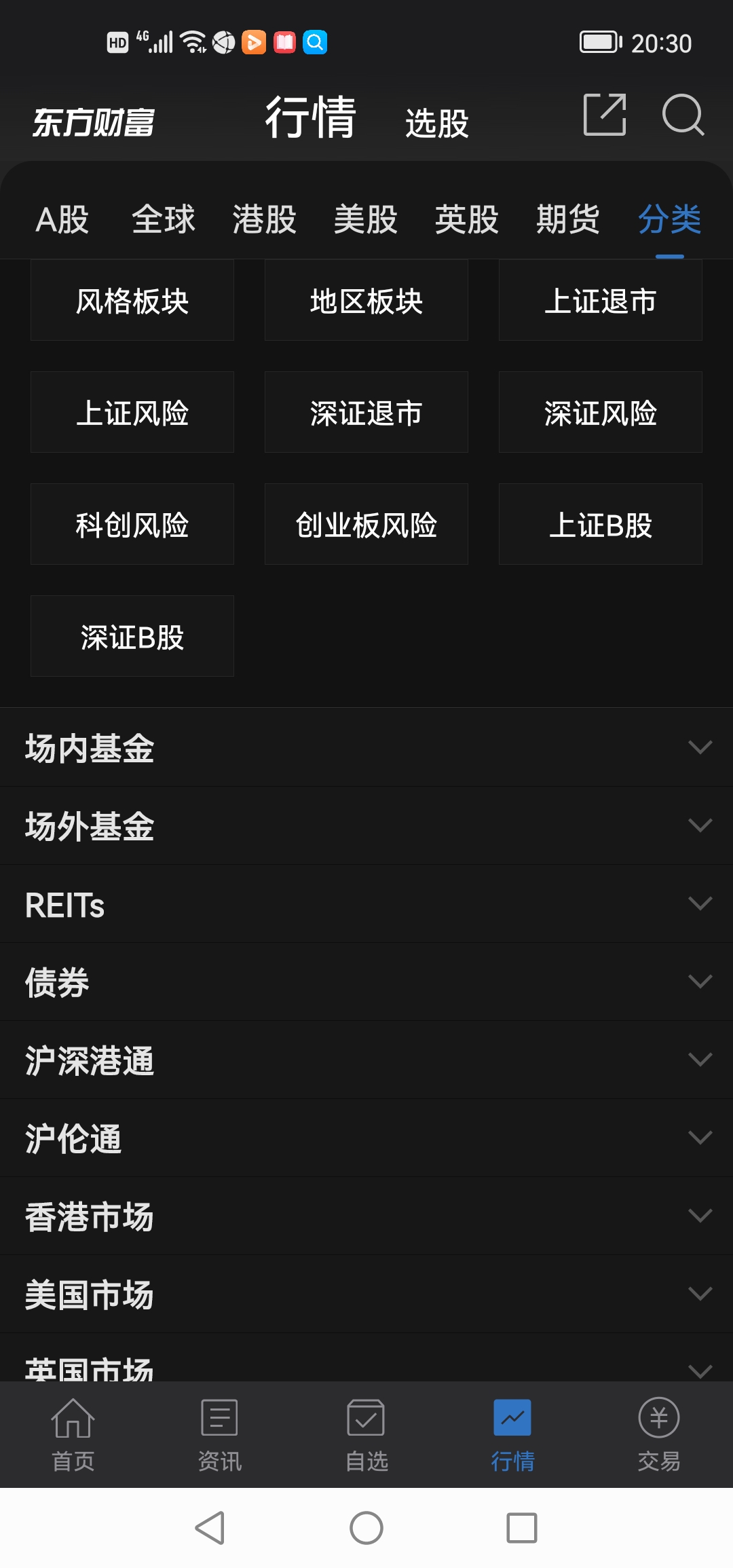The height and width of the screenshot is (1568, 733).
Task: Tap the 上证退市 button
Action: [x=601, y=300]
